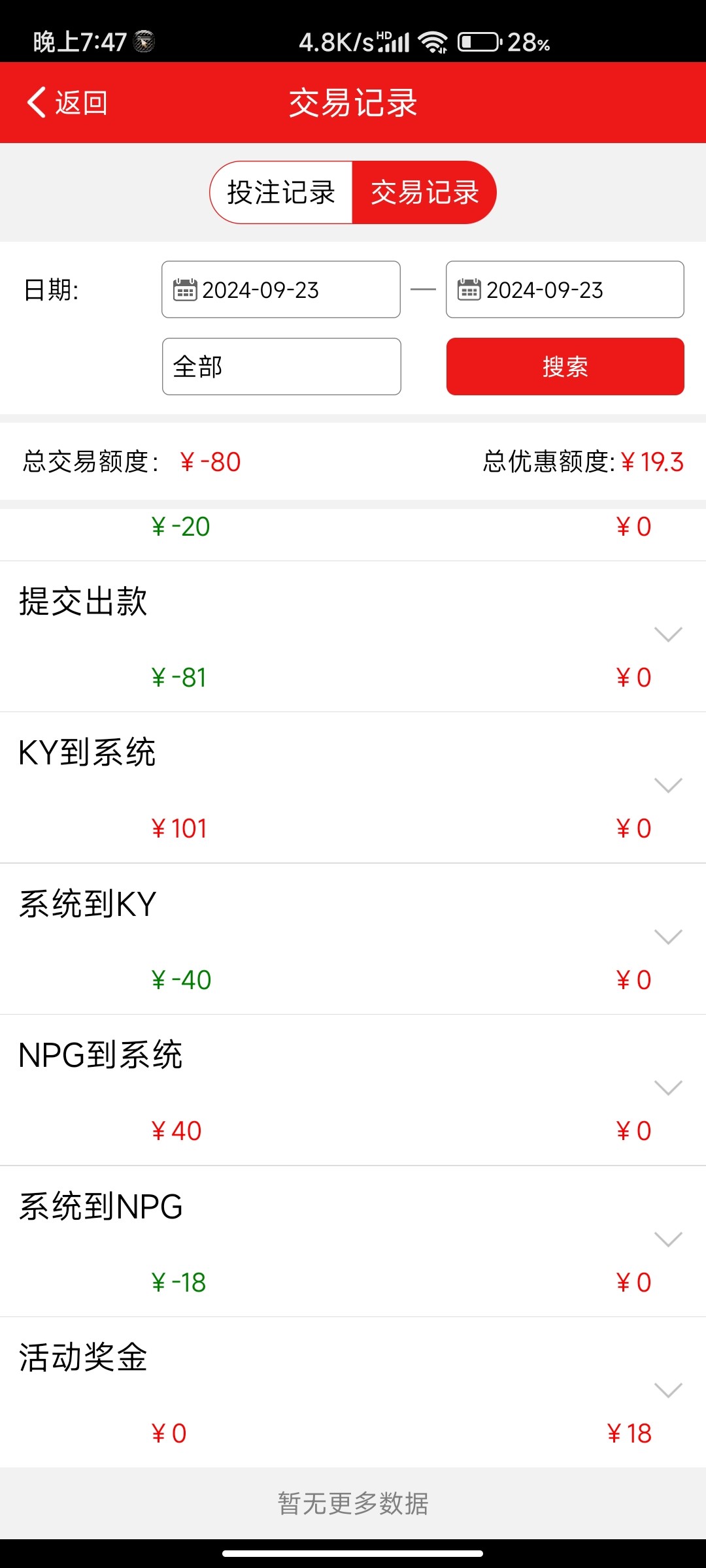706x1568 pixels.
Task: Expand the 提交出款 record
Action: click(x=667, y=634)
